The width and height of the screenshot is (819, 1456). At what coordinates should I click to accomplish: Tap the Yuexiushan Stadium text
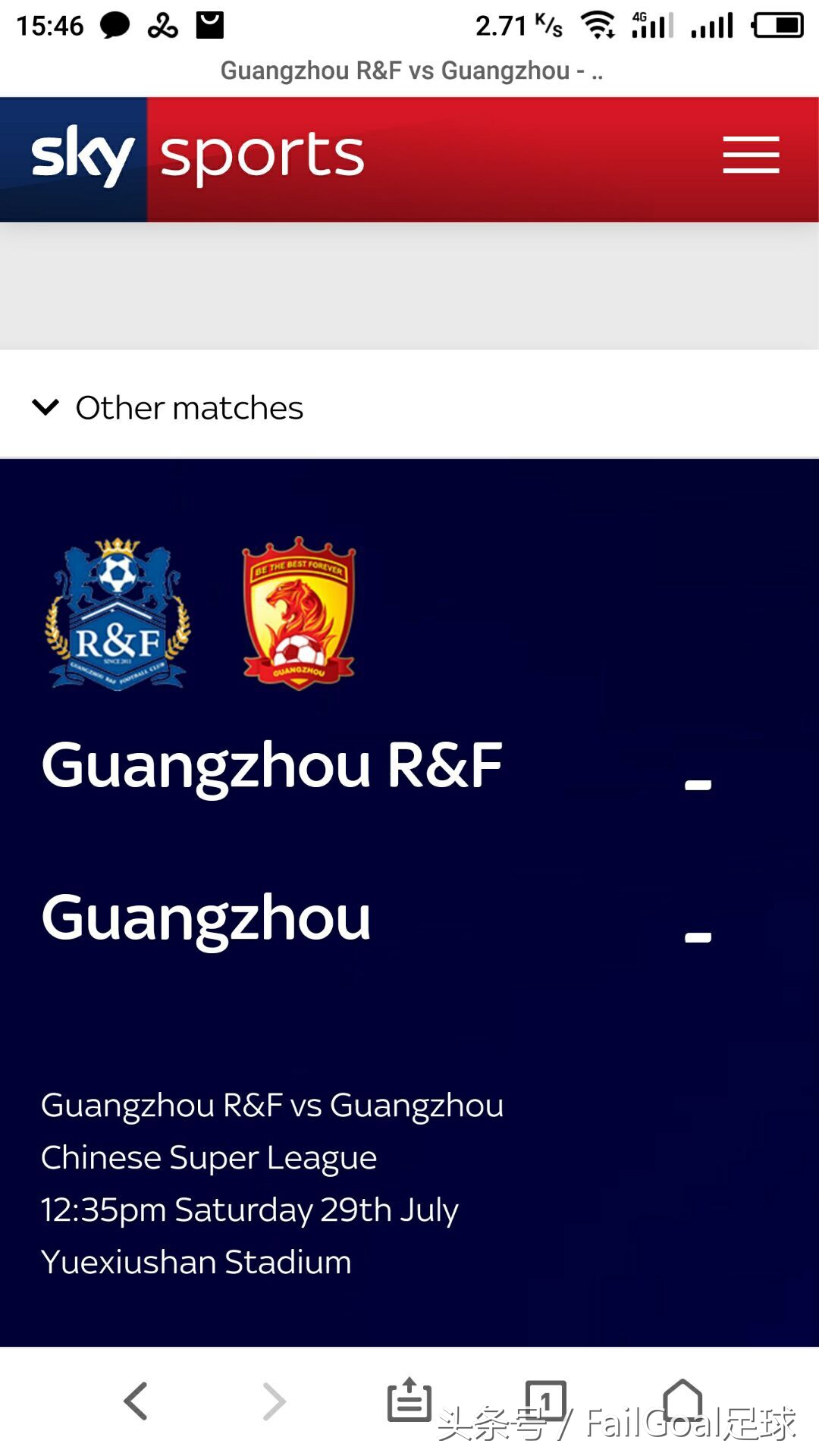coord(196,1261)
